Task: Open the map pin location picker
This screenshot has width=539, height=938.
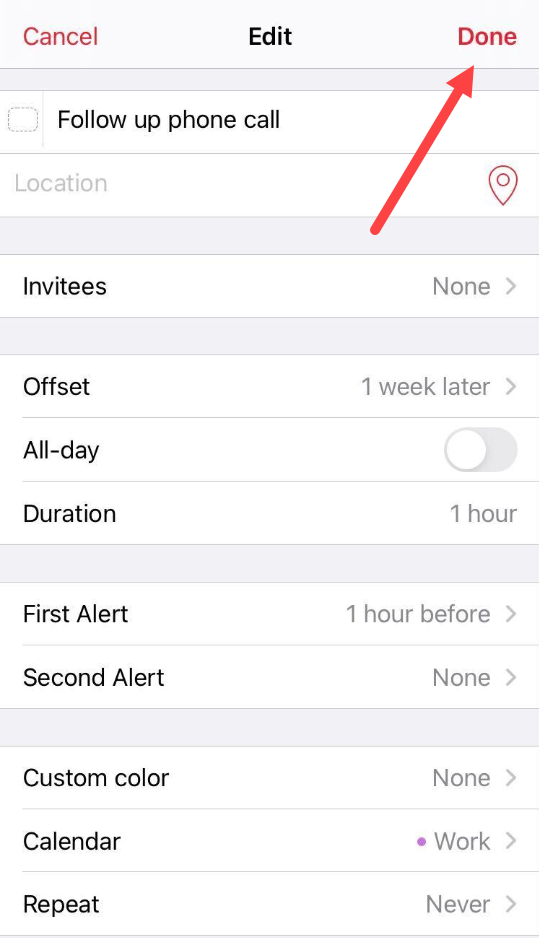Action: [x=503, y=185]
